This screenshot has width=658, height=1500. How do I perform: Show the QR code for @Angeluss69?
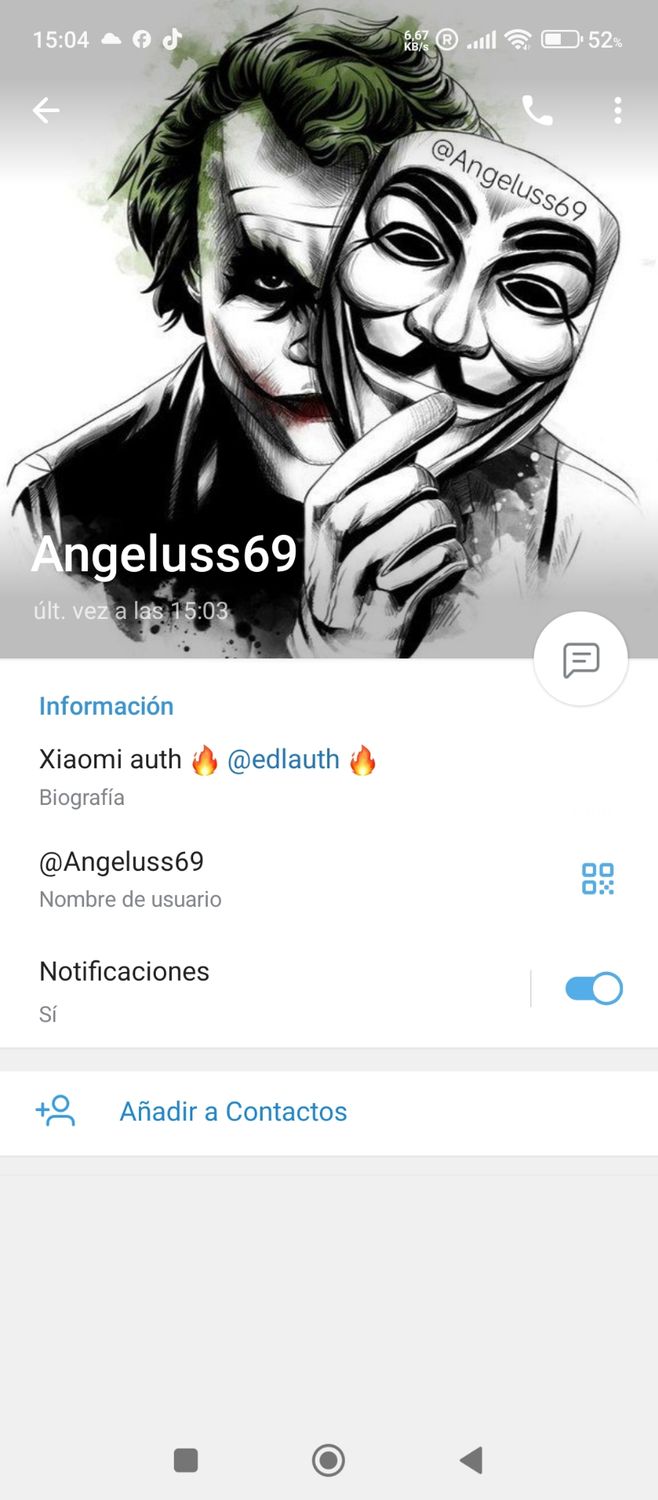[598, 879]
